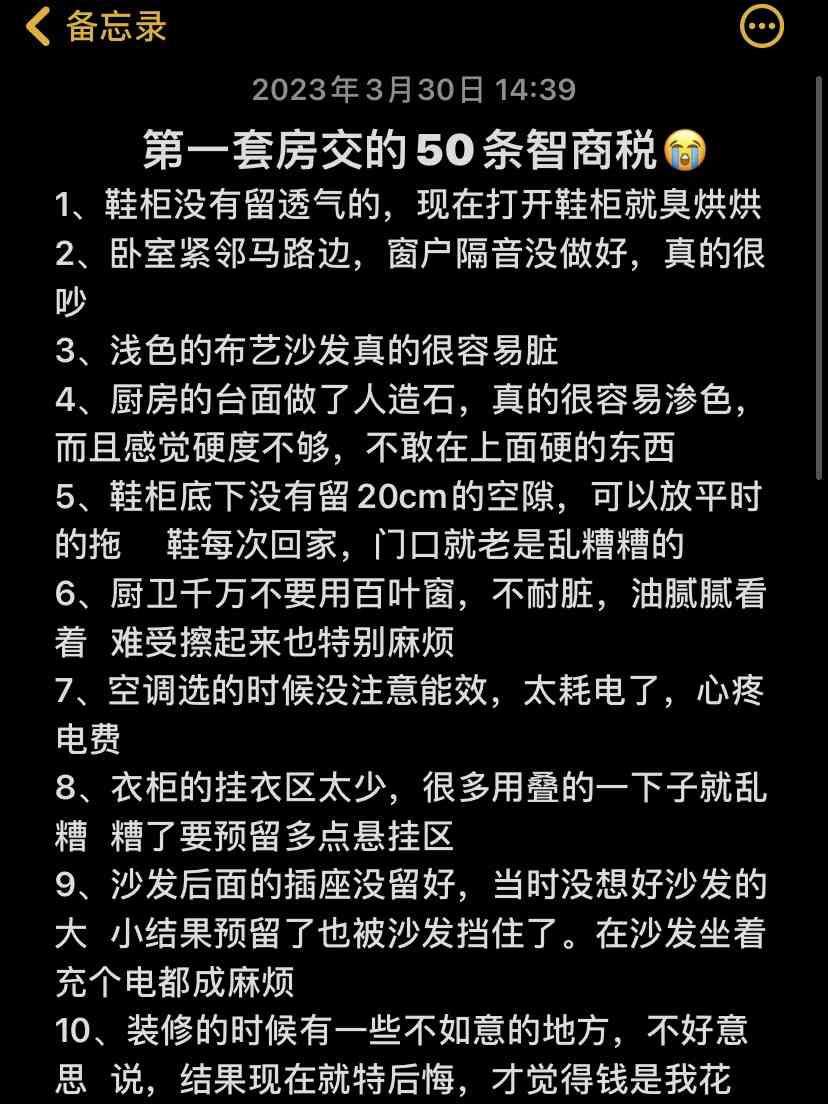Go back to the 备忘录 notes list
This screenshot has width=828, height=1104.
[95, 27]
